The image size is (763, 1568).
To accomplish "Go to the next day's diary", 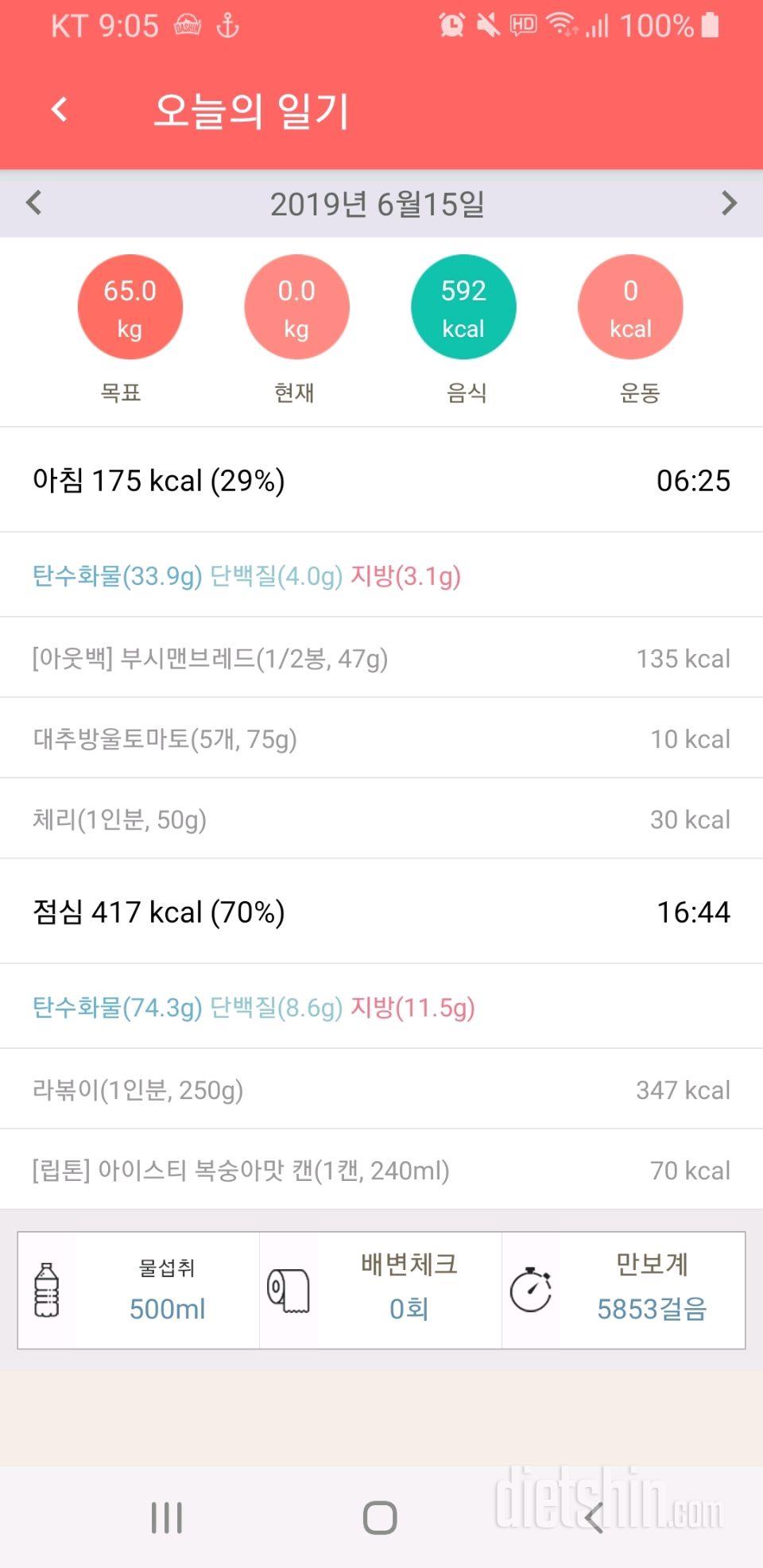I will pos(728,203).
